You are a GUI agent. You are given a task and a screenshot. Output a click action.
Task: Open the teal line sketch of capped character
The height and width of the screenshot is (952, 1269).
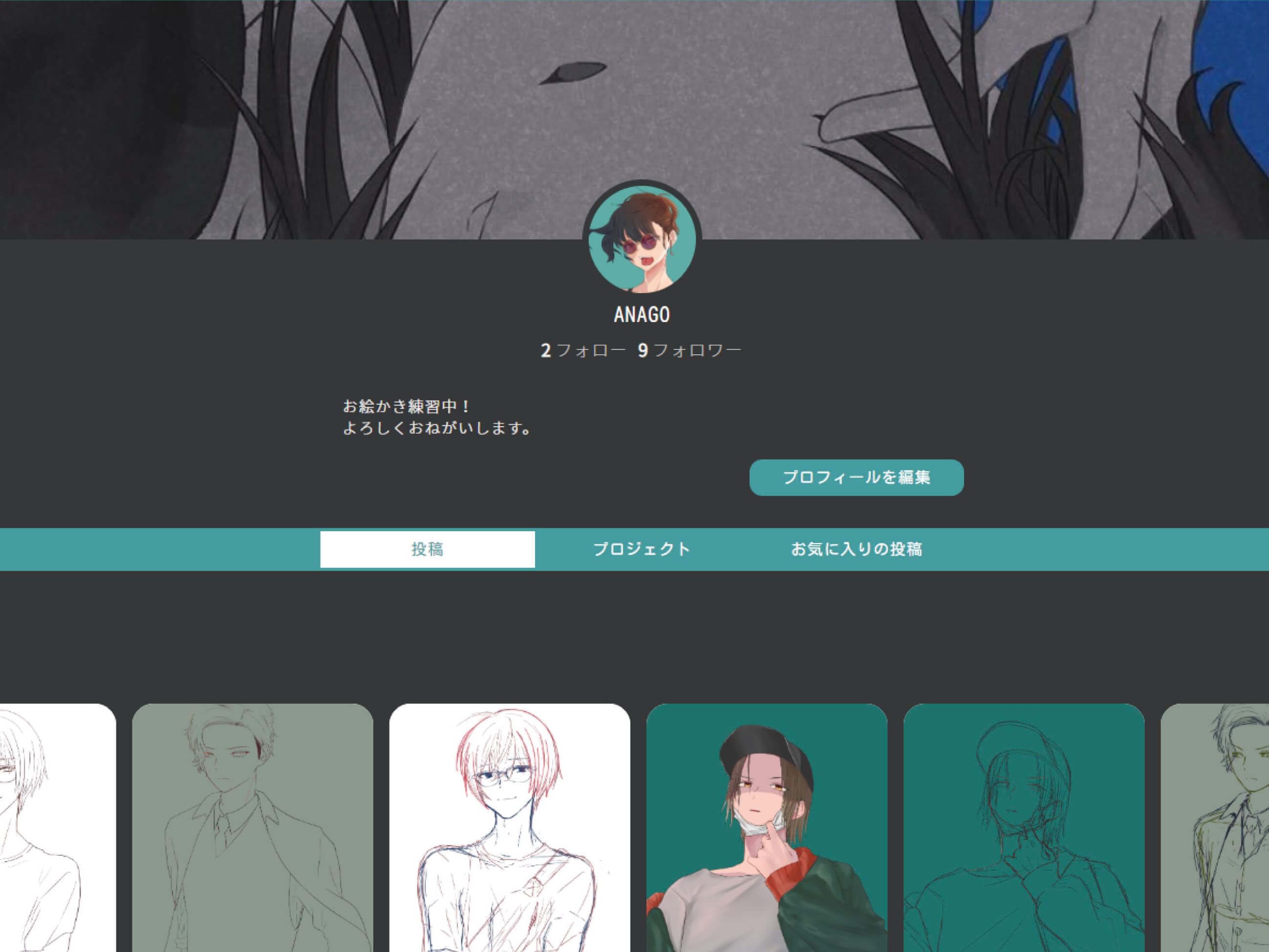(x=1024, y=826)
